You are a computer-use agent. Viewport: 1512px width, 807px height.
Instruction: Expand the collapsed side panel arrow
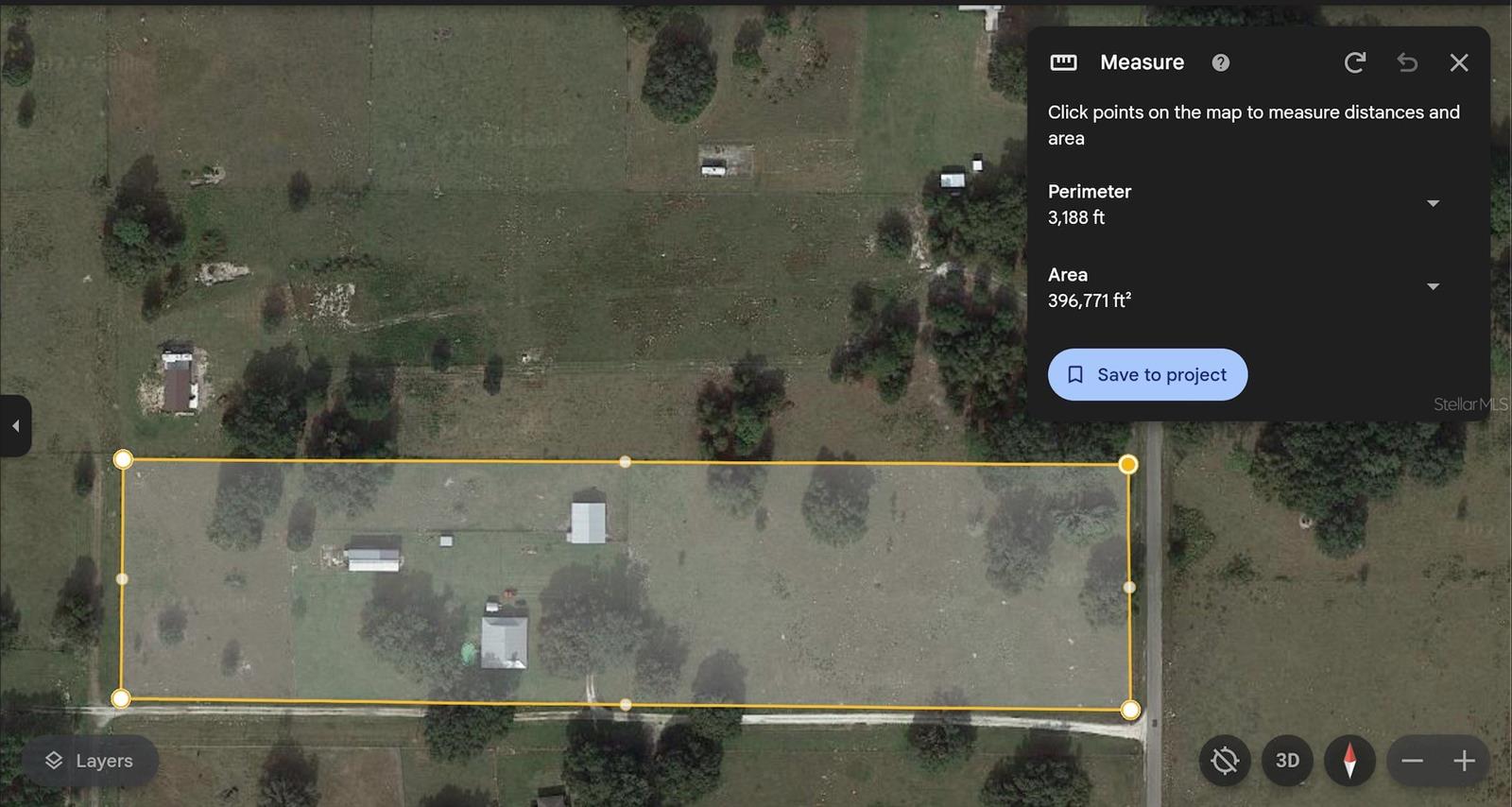(x=15, y=426)
